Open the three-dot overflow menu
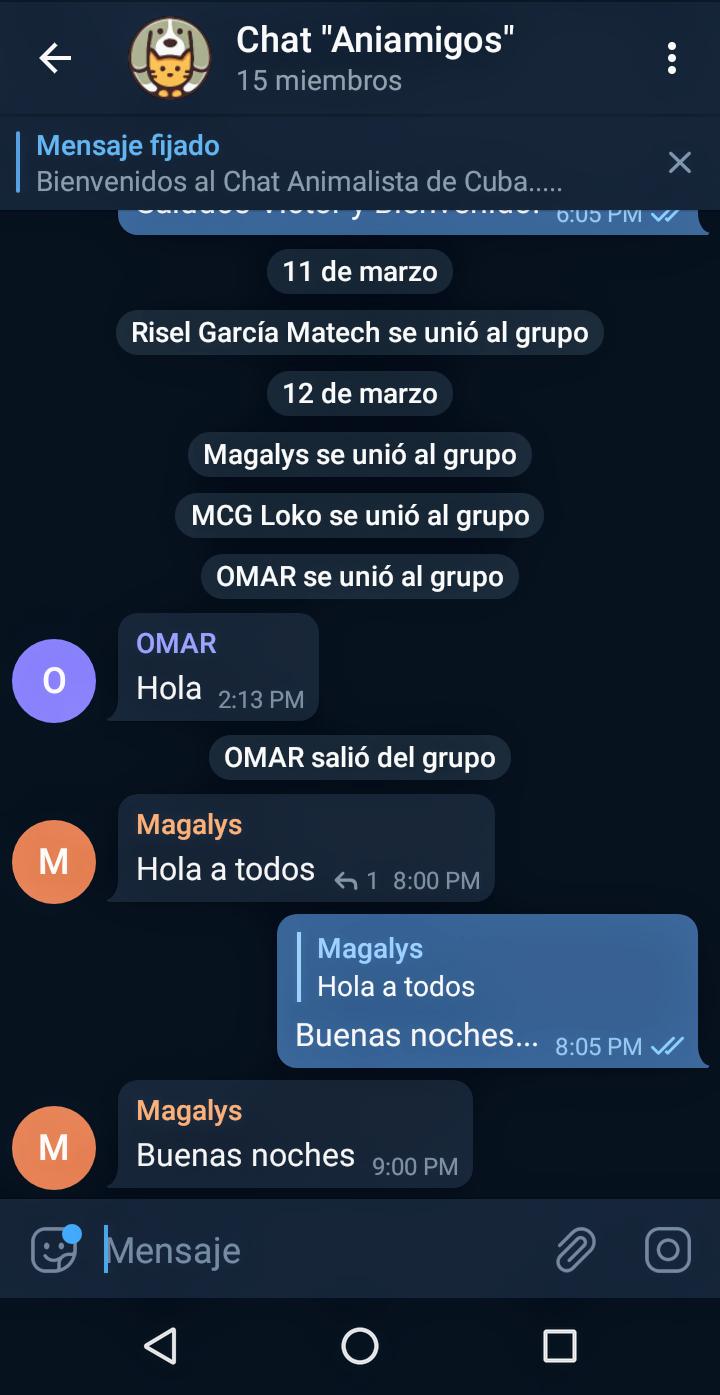 (x=672, y=59)
